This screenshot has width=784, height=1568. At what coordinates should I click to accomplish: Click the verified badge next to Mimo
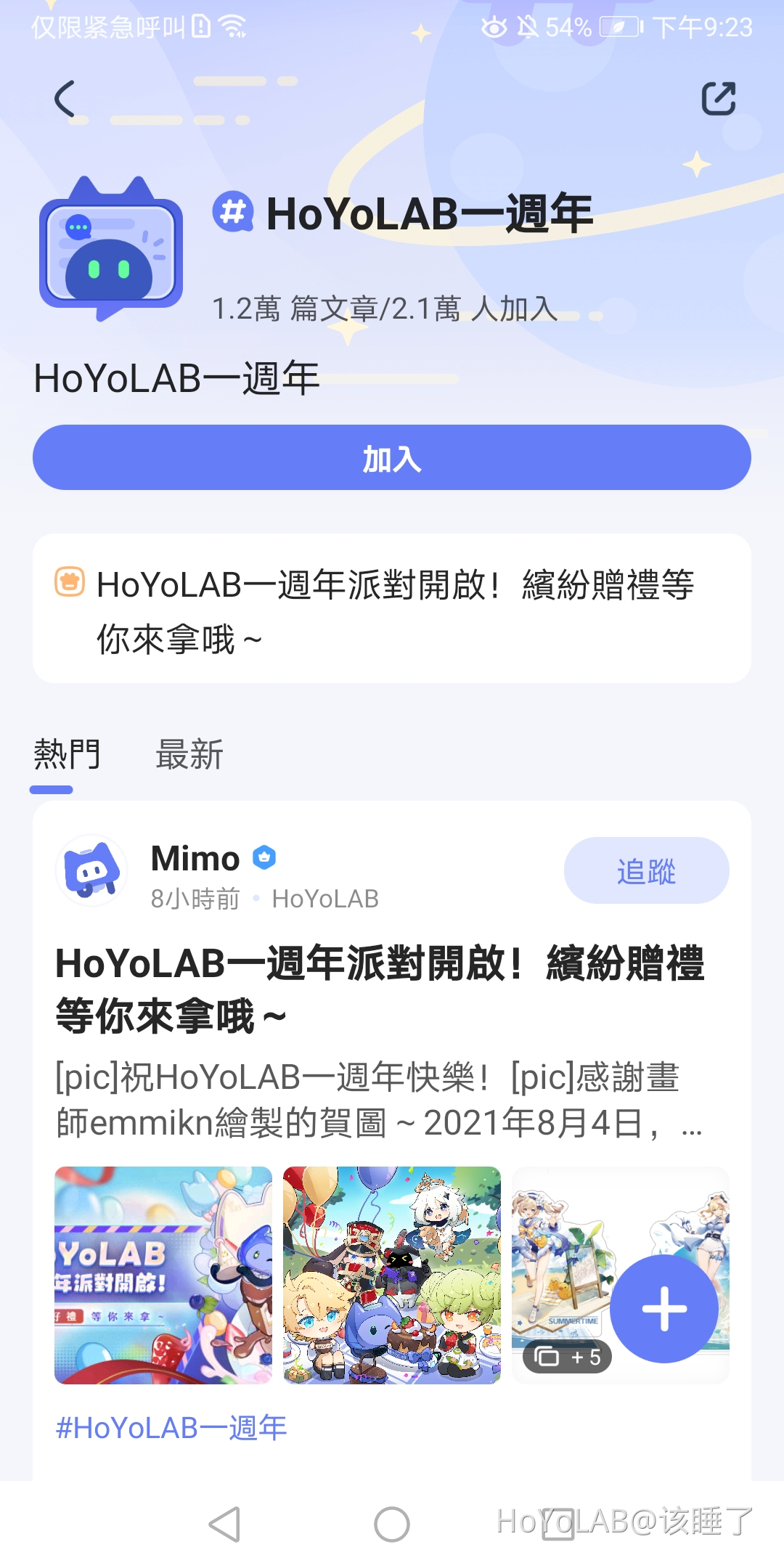(x=266, y=857)
